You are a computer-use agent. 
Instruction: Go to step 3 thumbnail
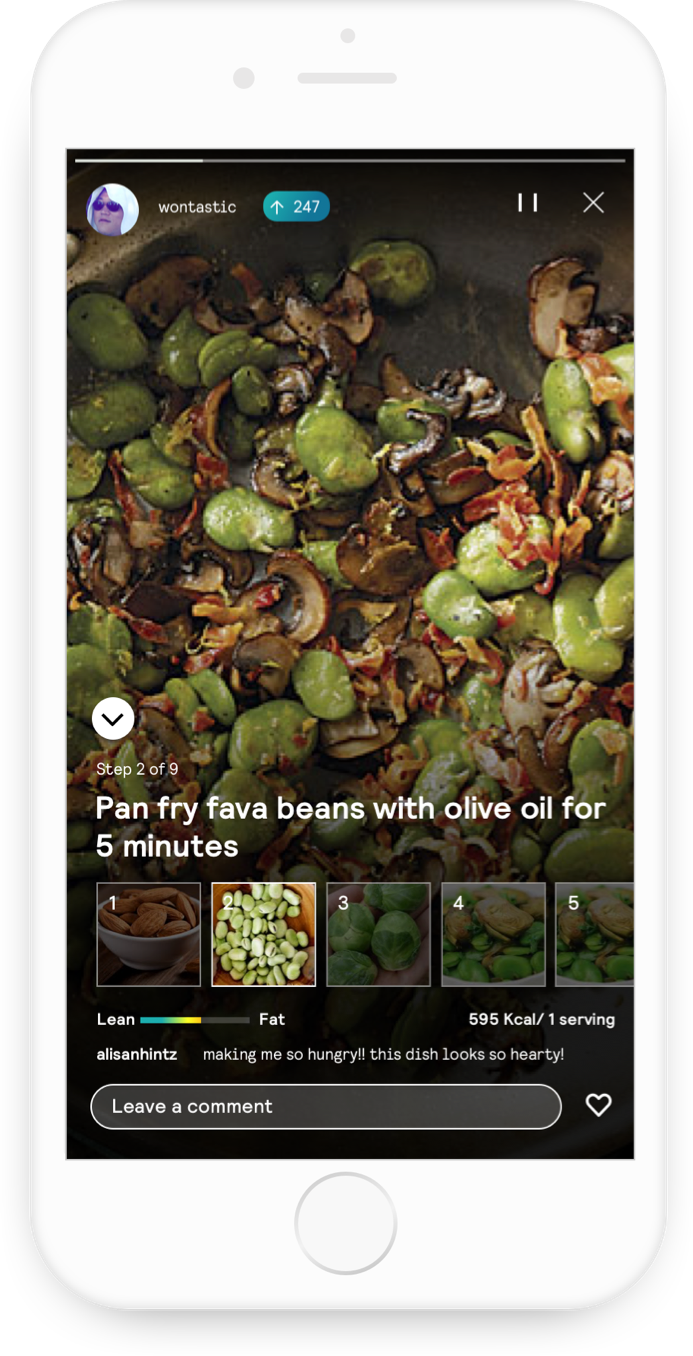click(x=379, y=934)
